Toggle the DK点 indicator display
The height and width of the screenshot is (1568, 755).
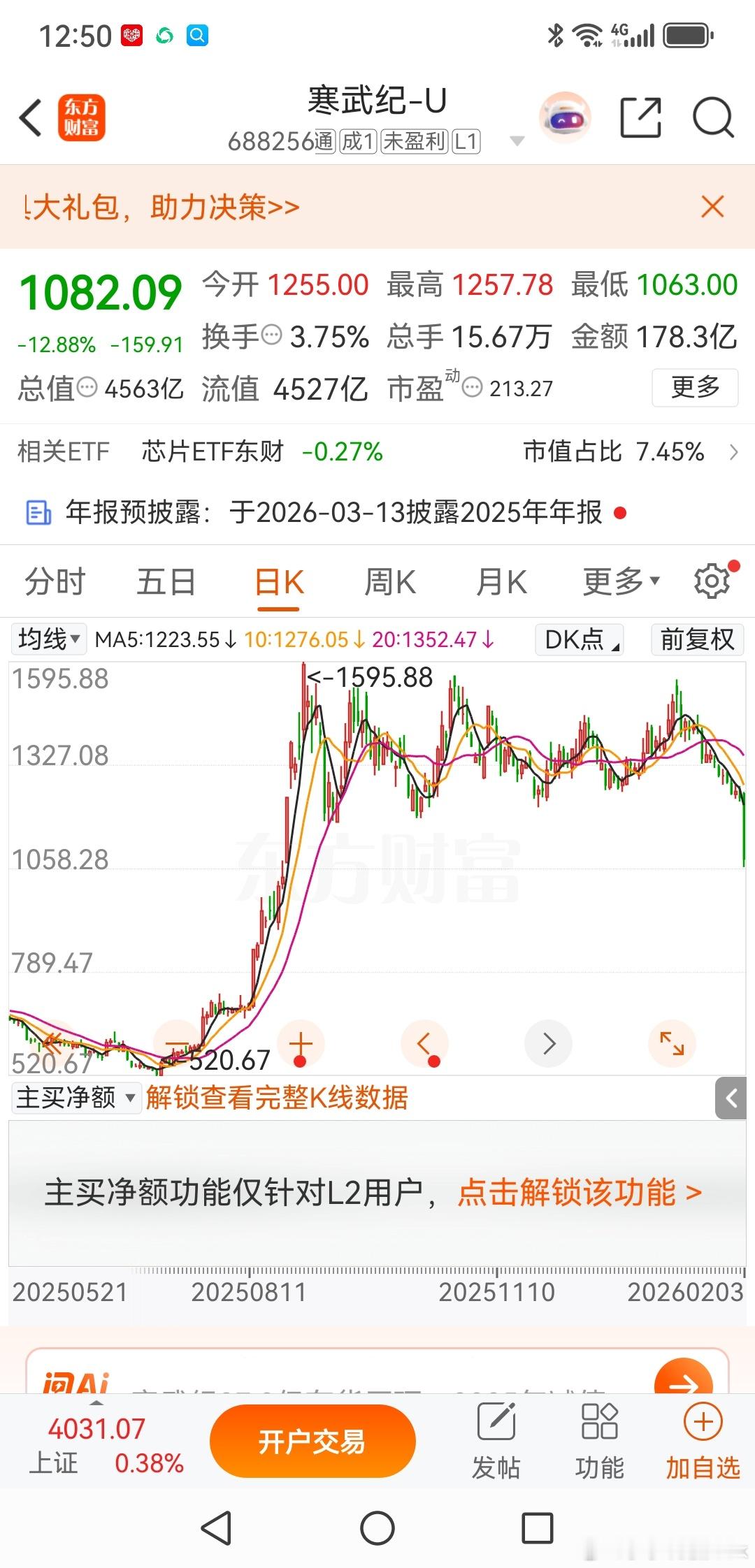(x=579, y=639)
